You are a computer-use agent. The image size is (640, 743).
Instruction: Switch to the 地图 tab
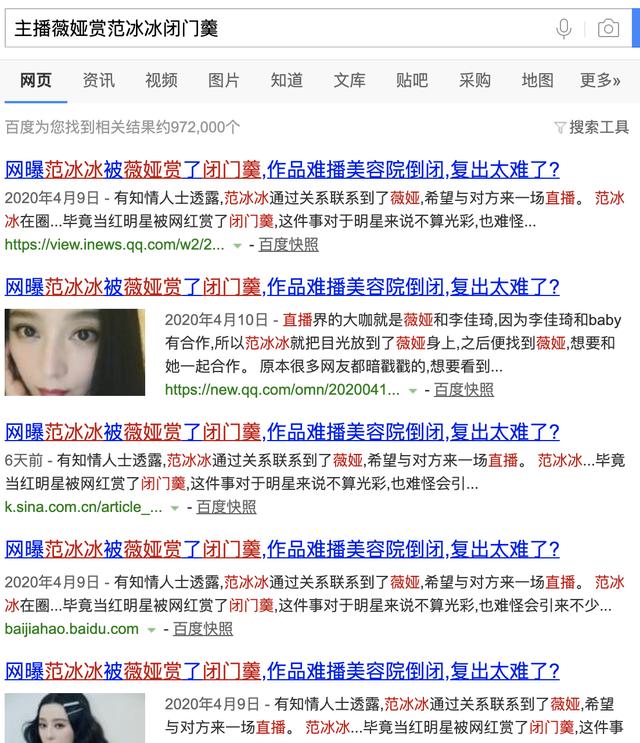(x=537, y=81)
